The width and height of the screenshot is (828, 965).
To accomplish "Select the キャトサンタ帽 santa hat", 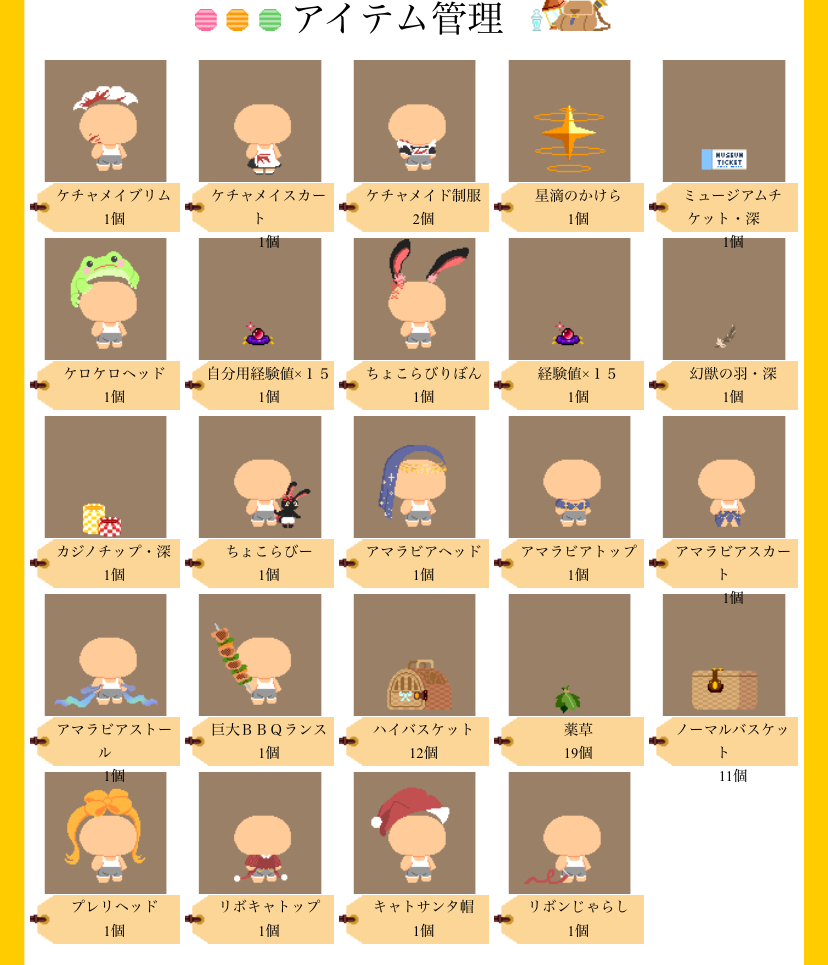I will coord(414,833).
